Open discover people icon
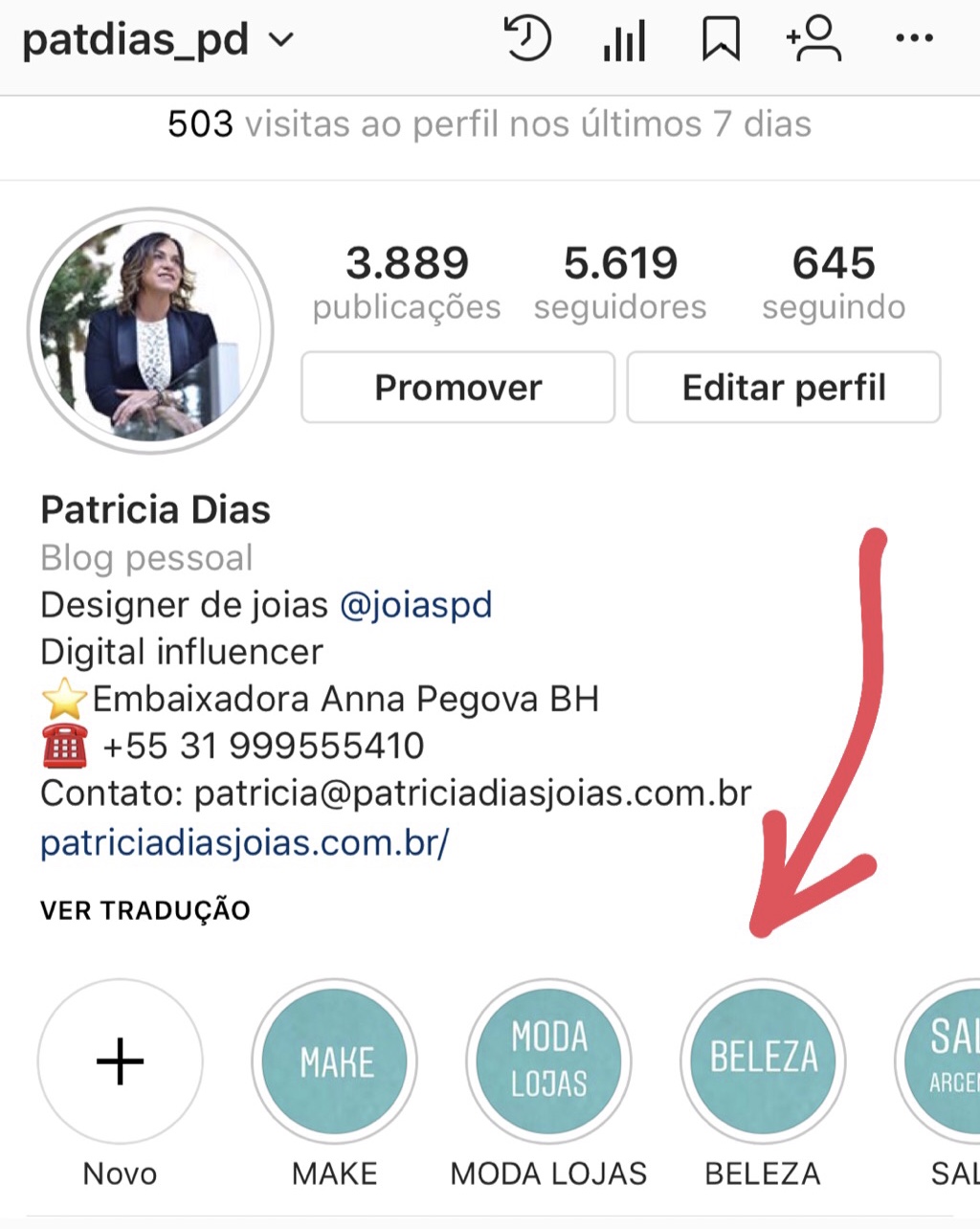Screen dimensions: 980x1229 click(813, 40)
